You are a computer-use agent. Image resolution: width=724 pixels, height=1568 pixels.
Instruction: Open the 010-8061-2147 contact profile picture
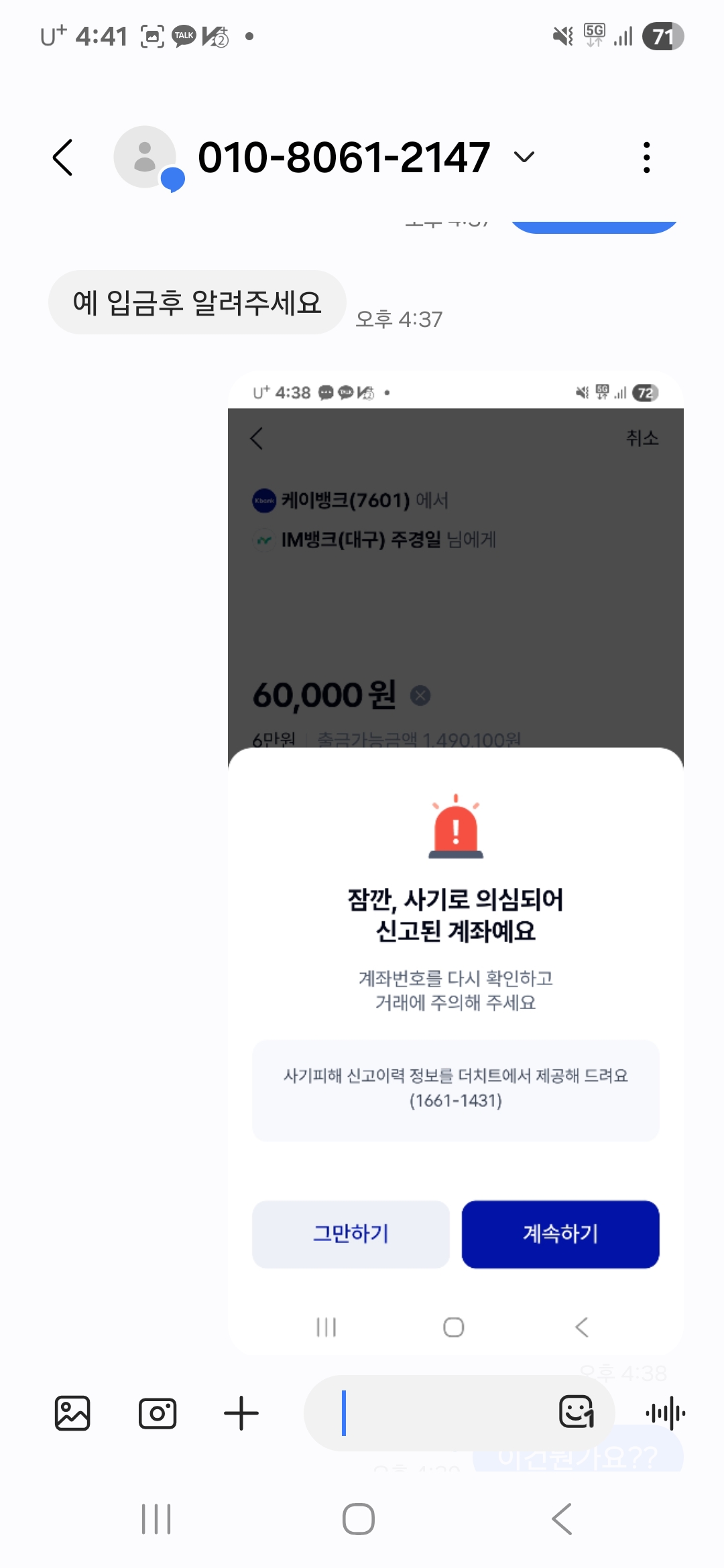pos(145,157)
